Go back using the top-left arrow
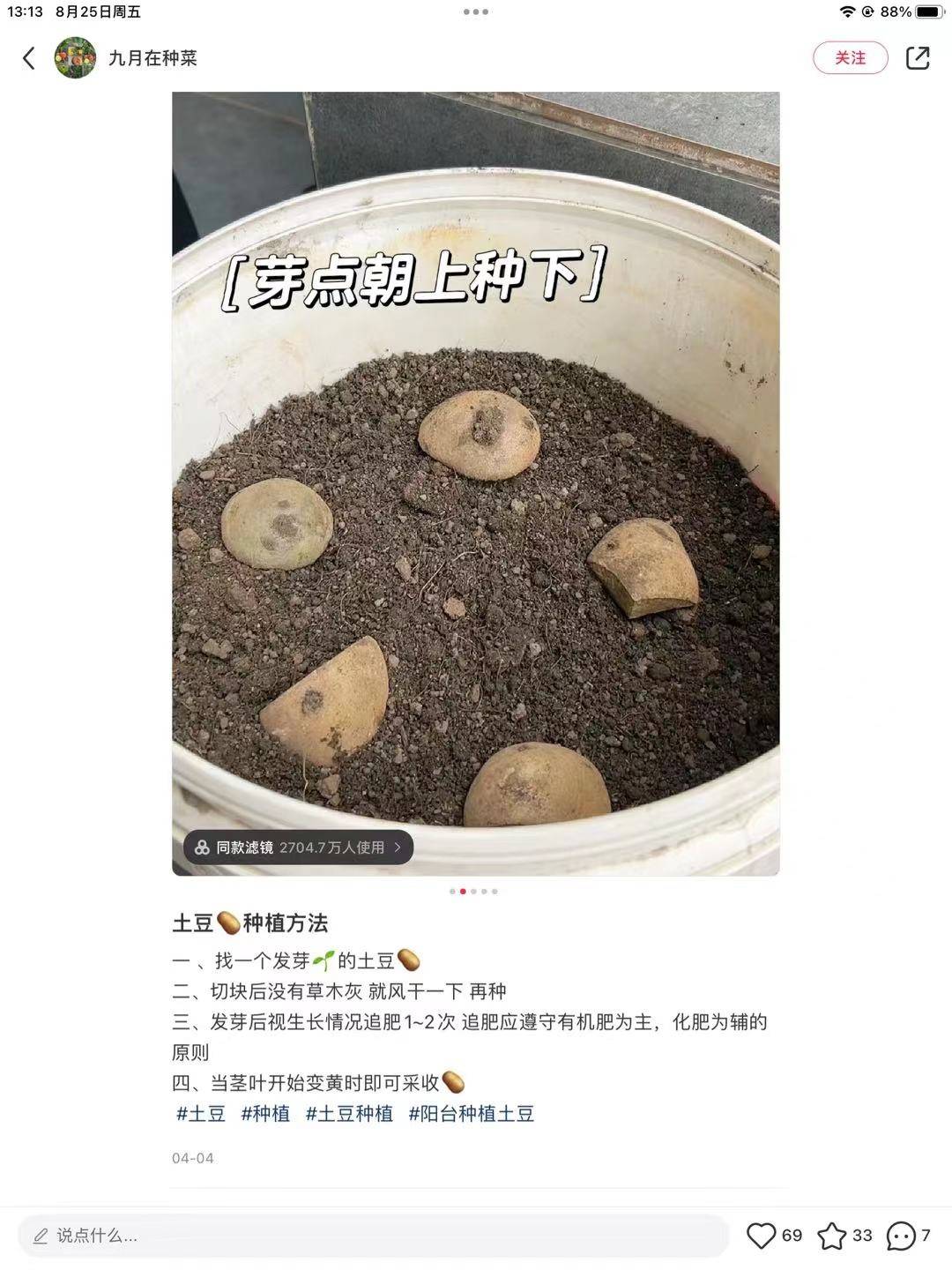 29,58
